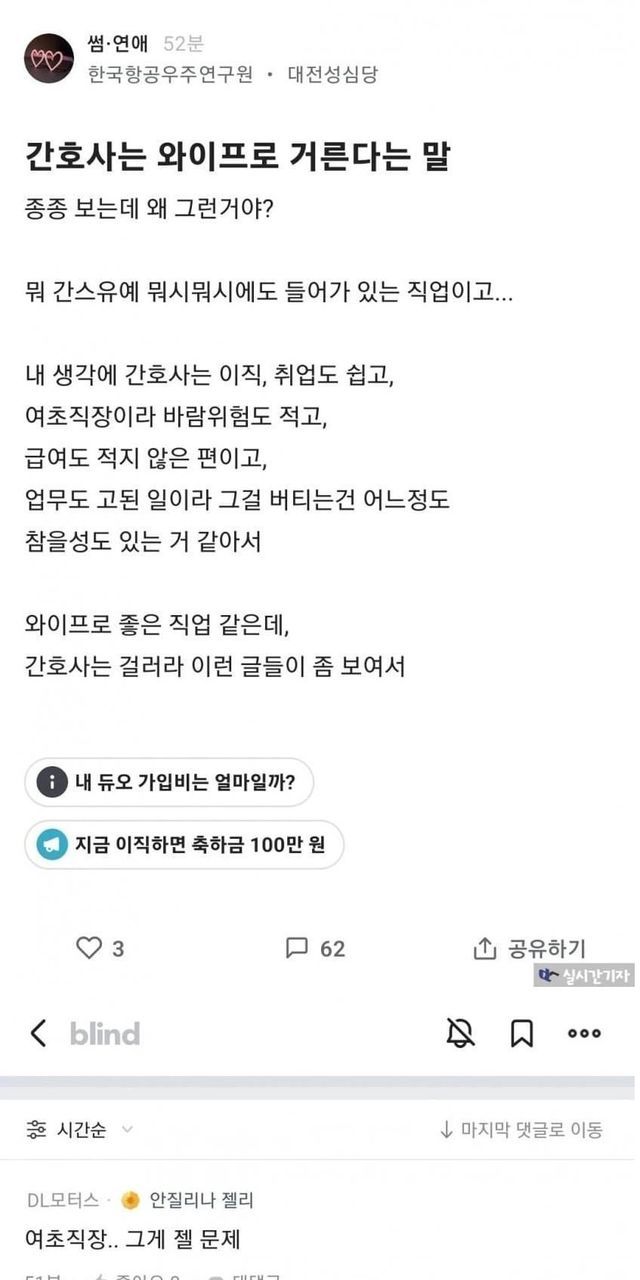The image size is (640, 1280).
Task: Open the 썸·연애 channel
Action: pyautogui.click(x=116, y=44)
